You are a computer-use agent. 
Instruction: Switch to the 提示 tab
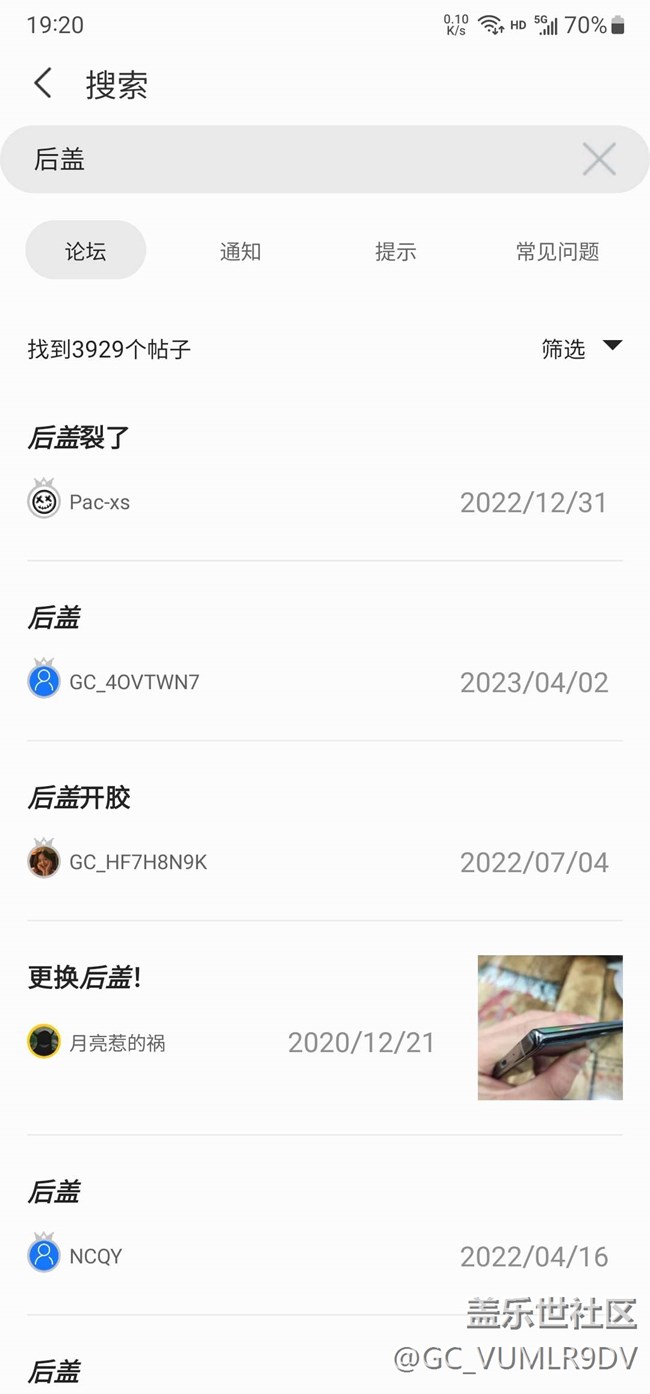395,251
